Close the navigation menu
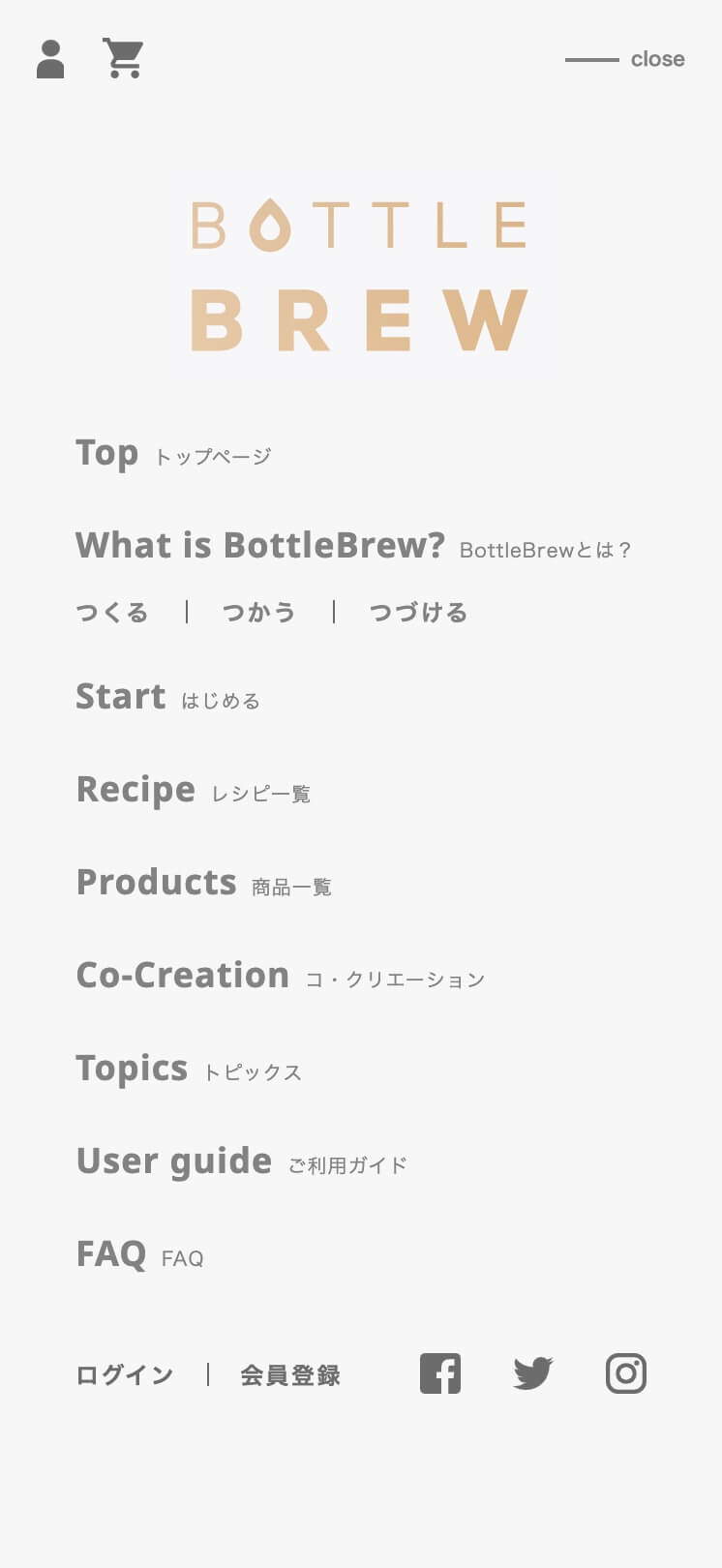This screenshot has width=722, height=1568. [x=625, y=59]
